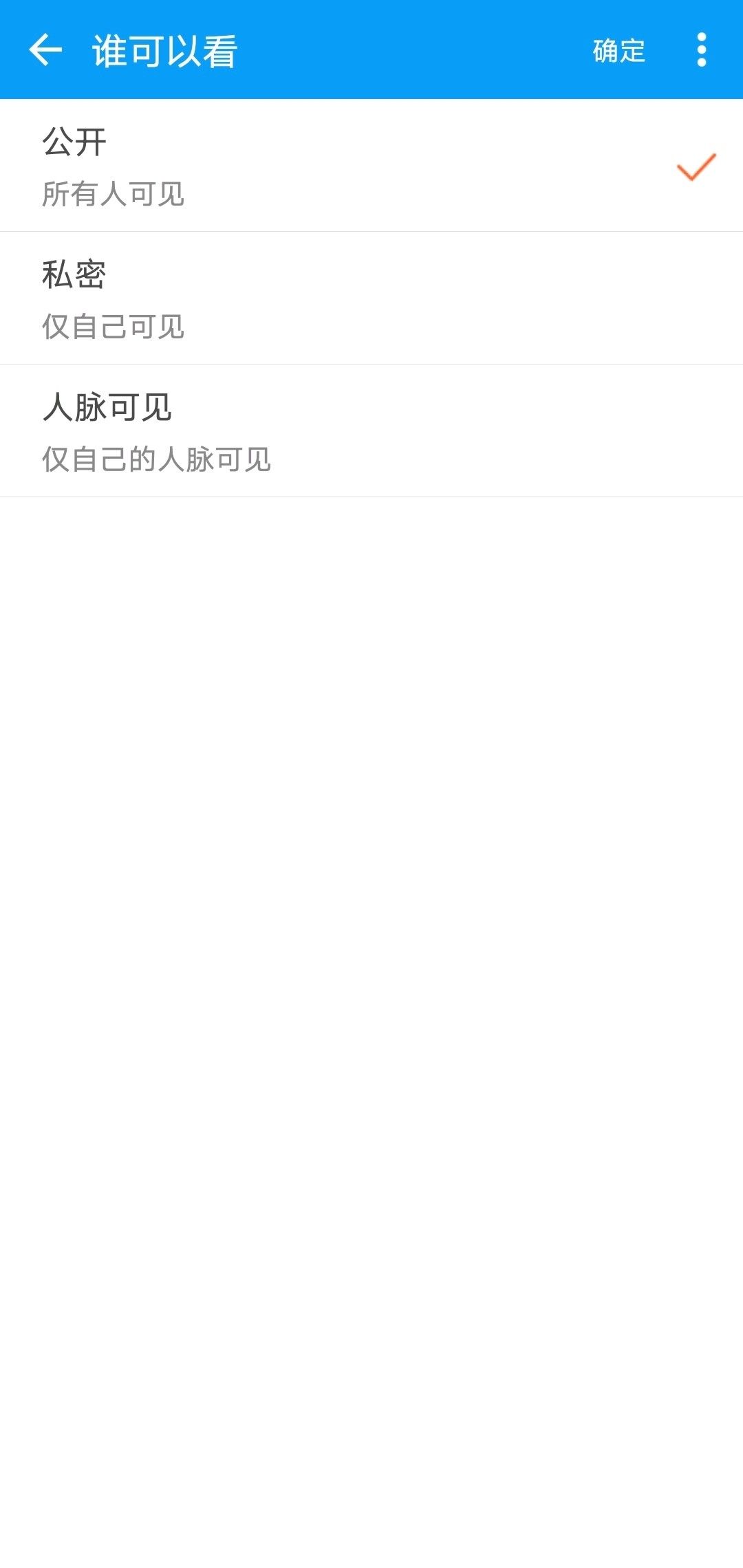
Task: Tap 确定 to confirm the selection
Action: coord(619,50)
